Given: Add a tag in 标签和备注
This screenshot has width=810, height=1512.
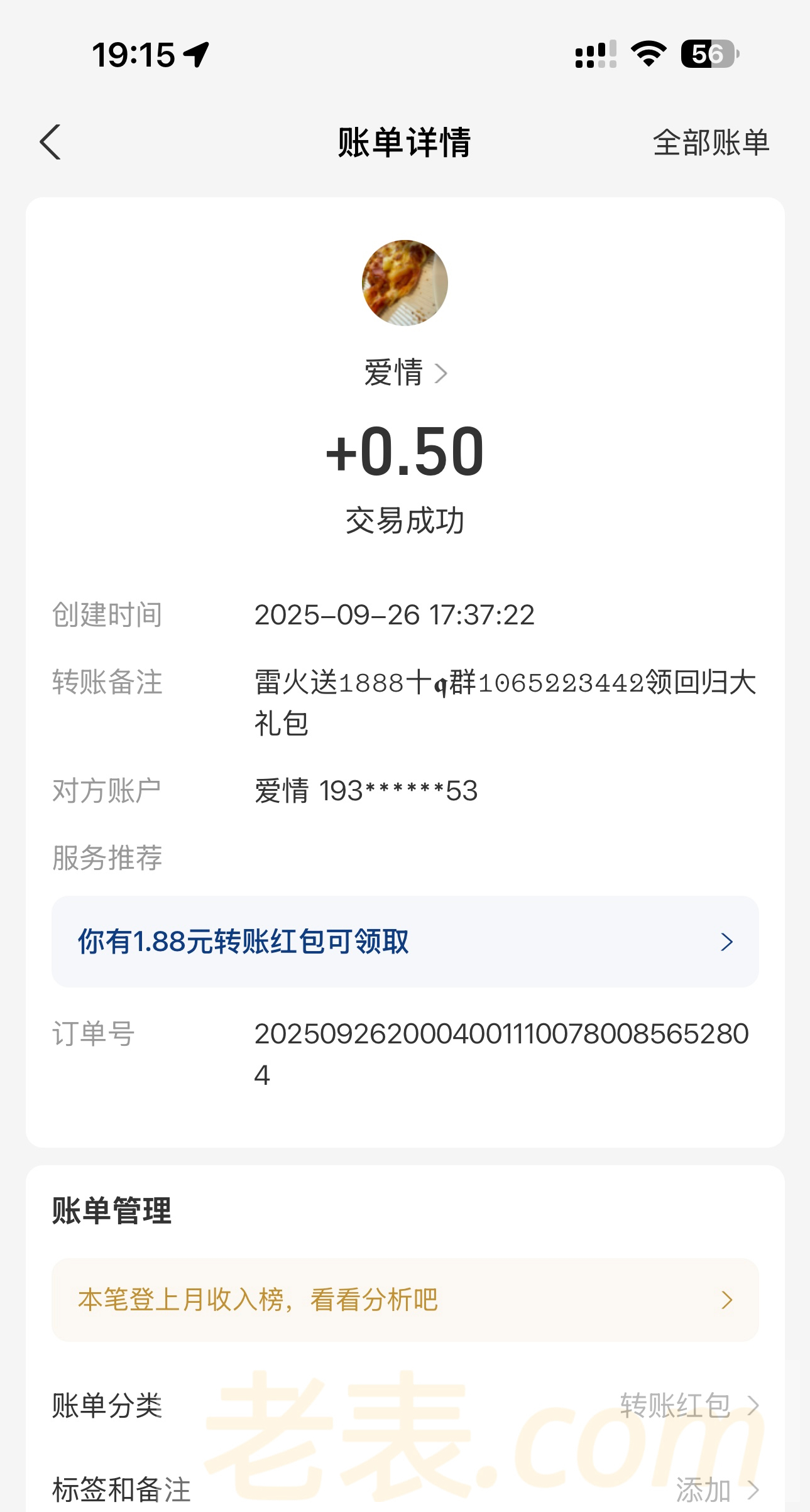Looking at the screenshot, I should point(716,1489).
